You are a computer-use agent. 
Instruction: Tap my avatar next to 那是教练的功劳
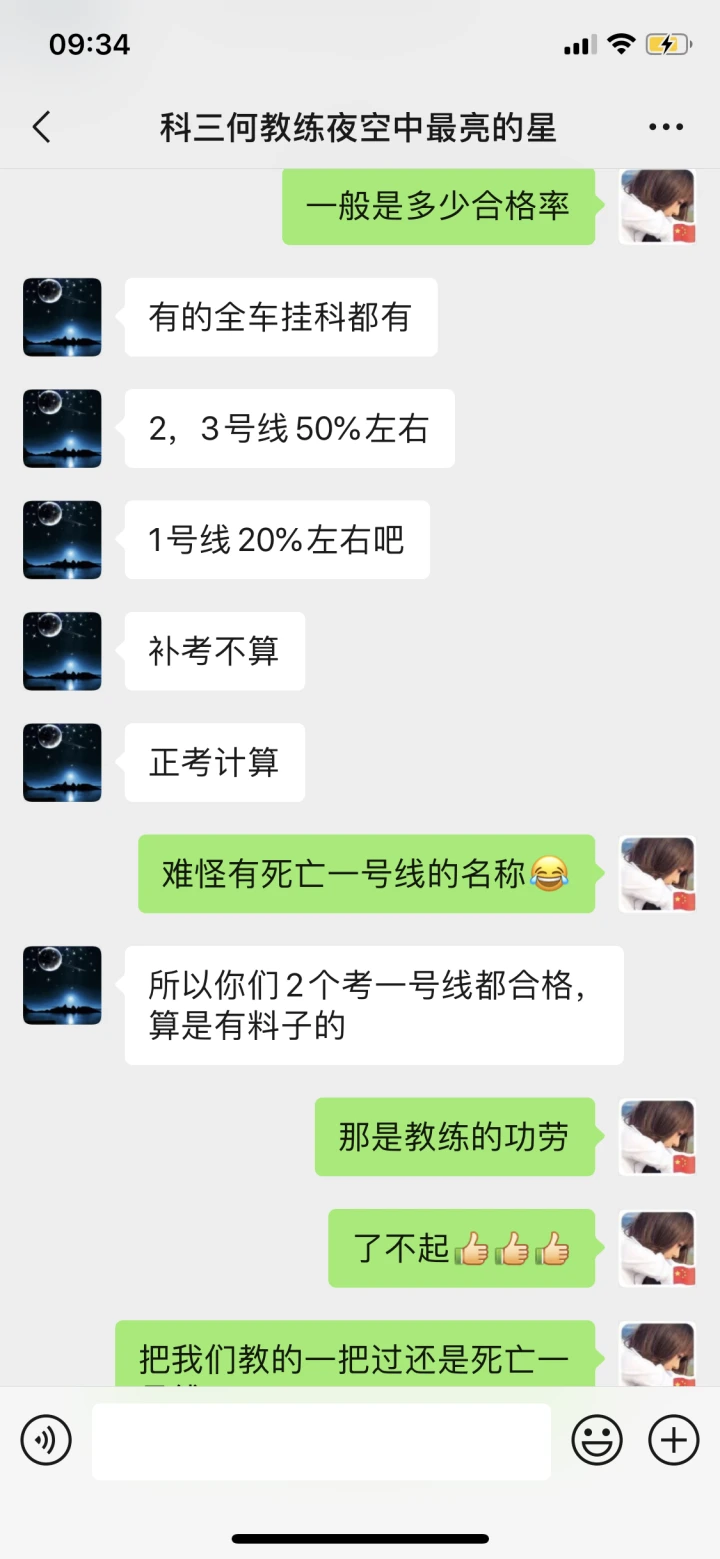pos(657,1137)
